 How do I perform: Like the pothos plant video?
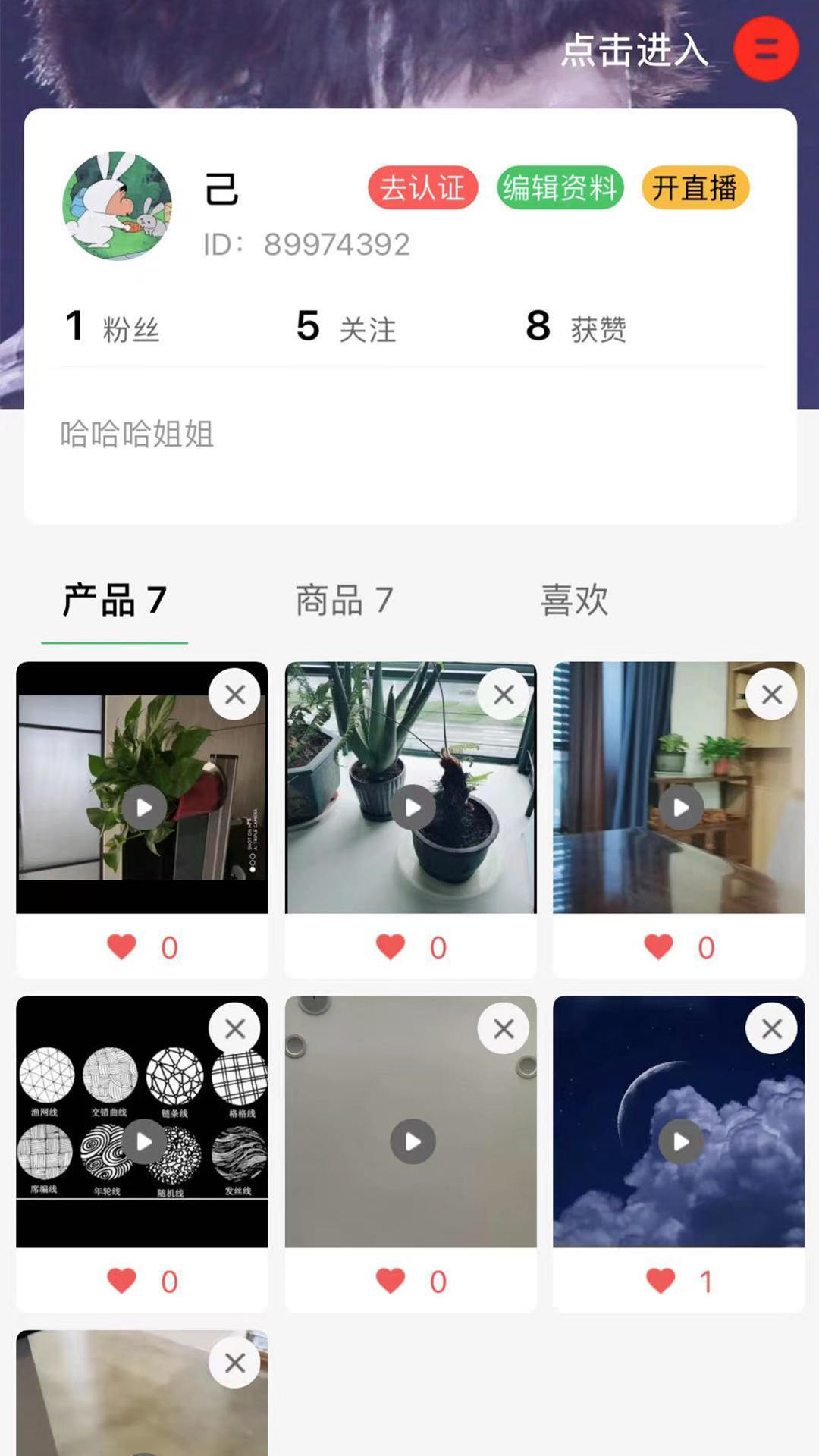tap(121, 946)
